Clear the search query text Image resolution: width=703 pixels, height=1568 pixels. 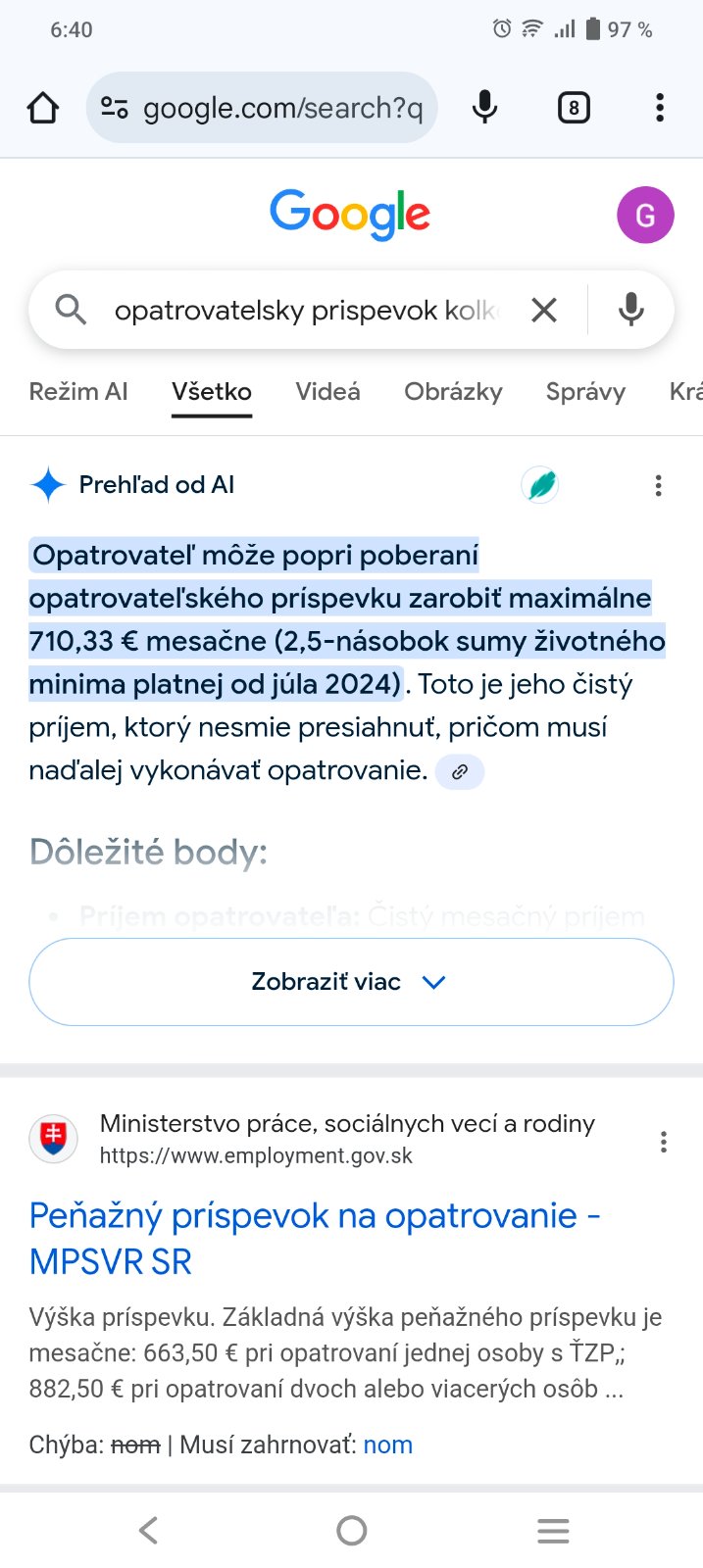pos(544,311)
